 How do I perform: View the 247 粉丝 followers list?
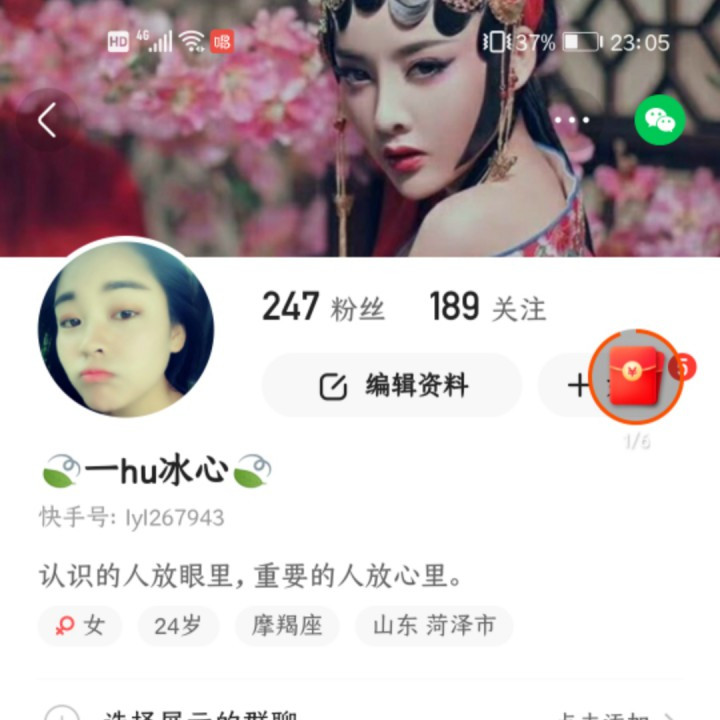[323, 307]
